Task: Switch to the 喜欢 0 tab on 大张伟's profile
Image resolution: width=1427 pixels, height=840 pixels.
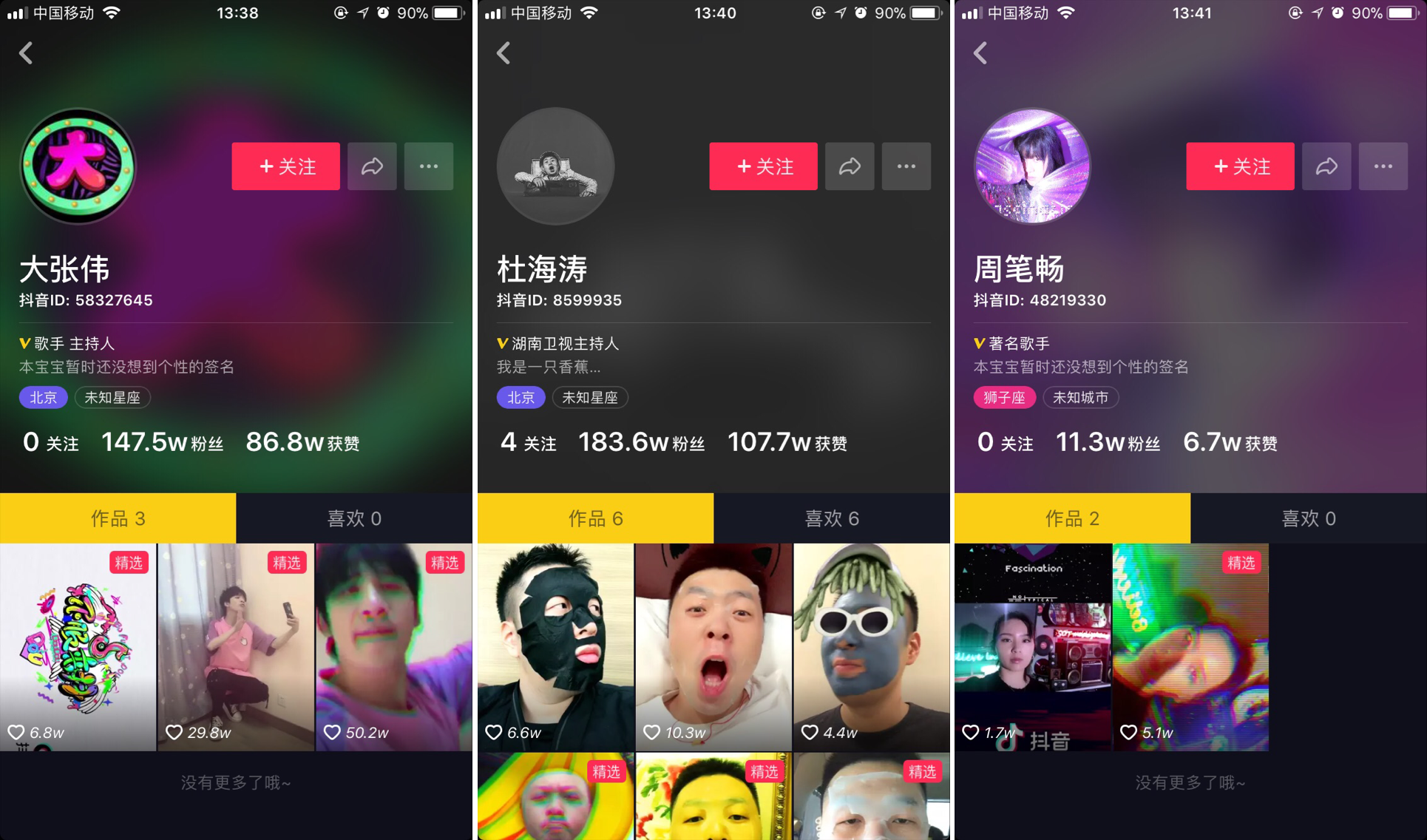Action: pyautogui.click(x=354, y=518)
